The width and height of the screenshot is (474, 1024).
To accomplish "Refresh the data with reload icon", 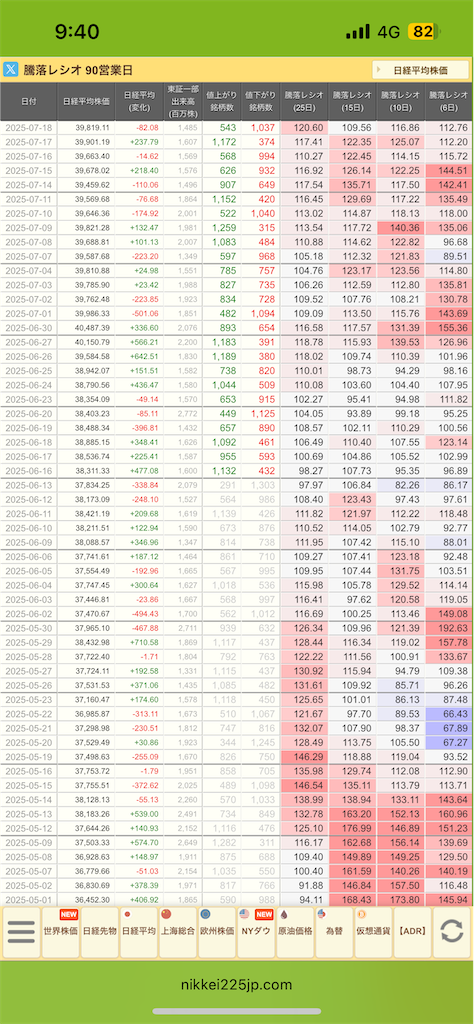I will point(452,932).
